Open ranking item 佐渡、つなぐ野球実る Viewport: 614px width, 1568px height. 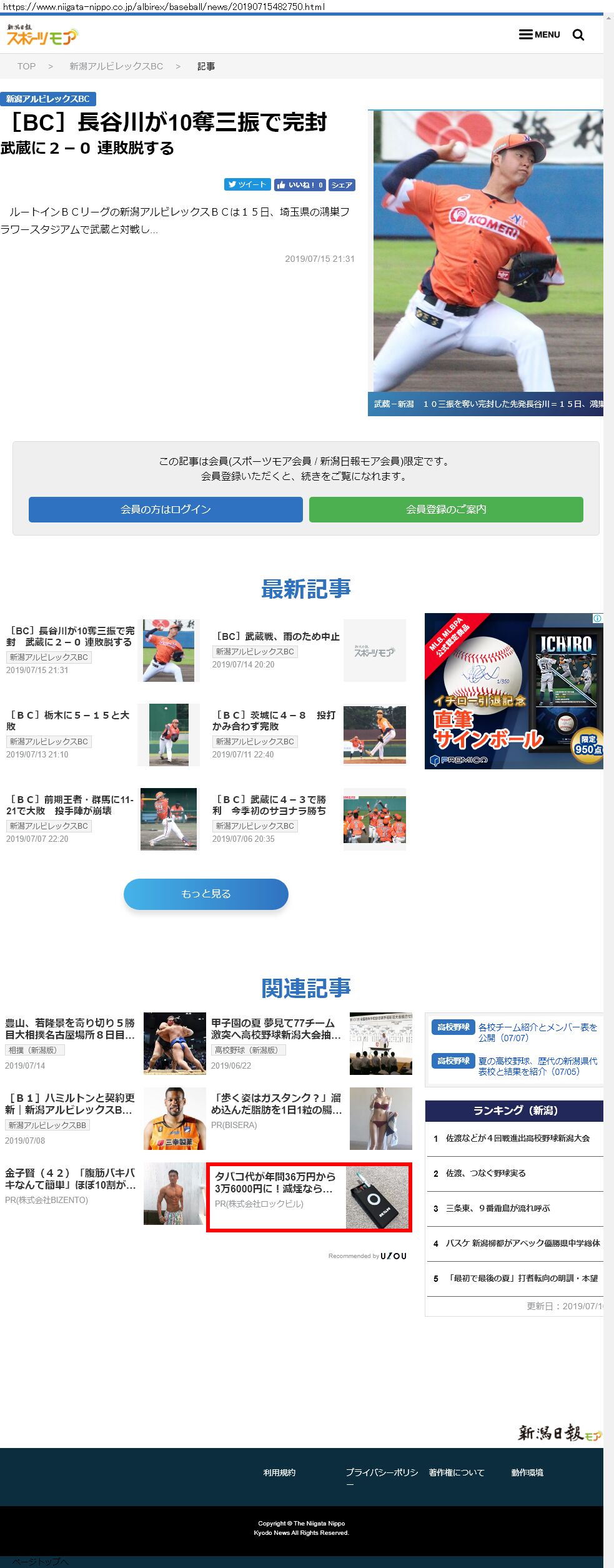click(485, 1173)
